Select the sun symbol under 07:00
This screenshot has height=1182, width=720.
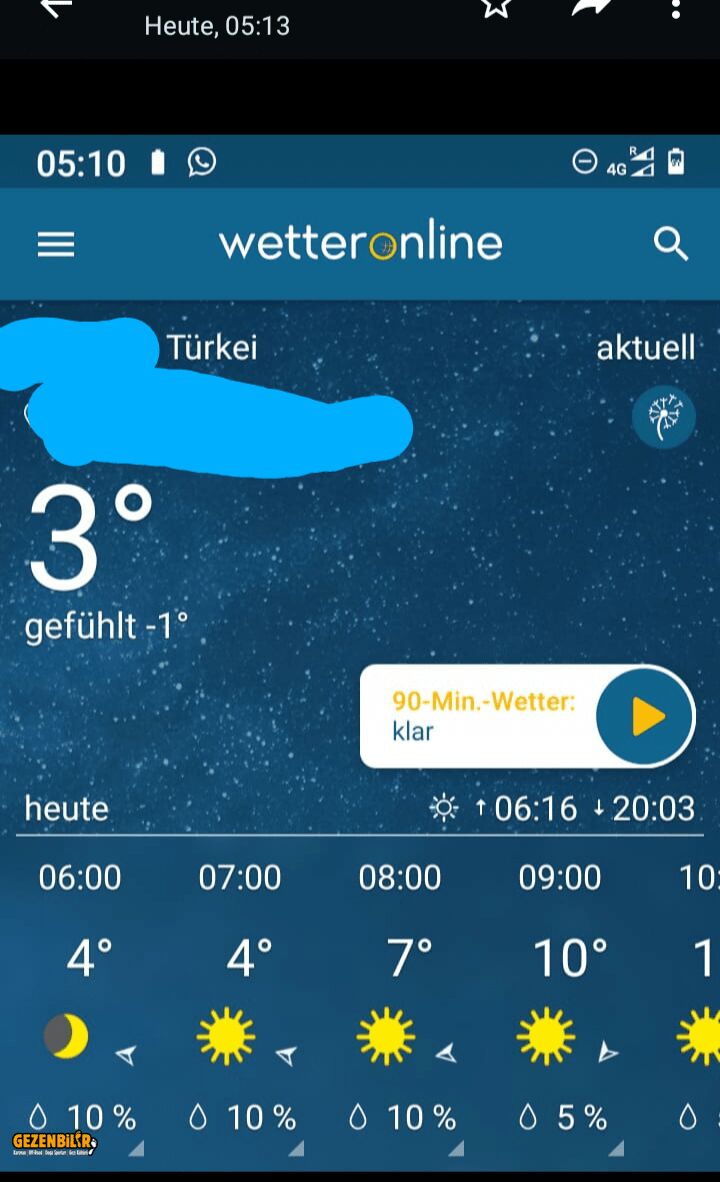(227, 1037)
